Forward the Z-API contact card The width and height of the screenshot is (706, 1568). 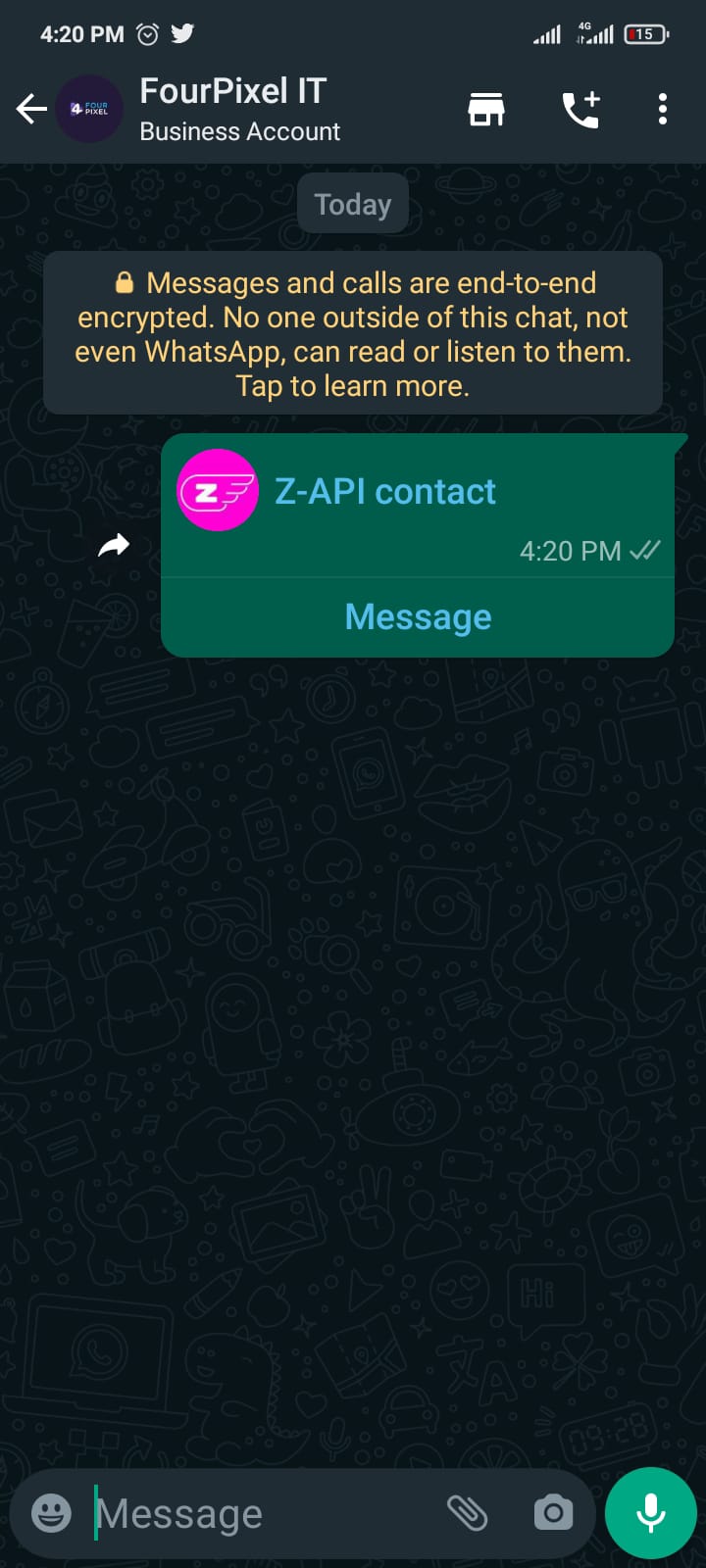click(114, 546)
